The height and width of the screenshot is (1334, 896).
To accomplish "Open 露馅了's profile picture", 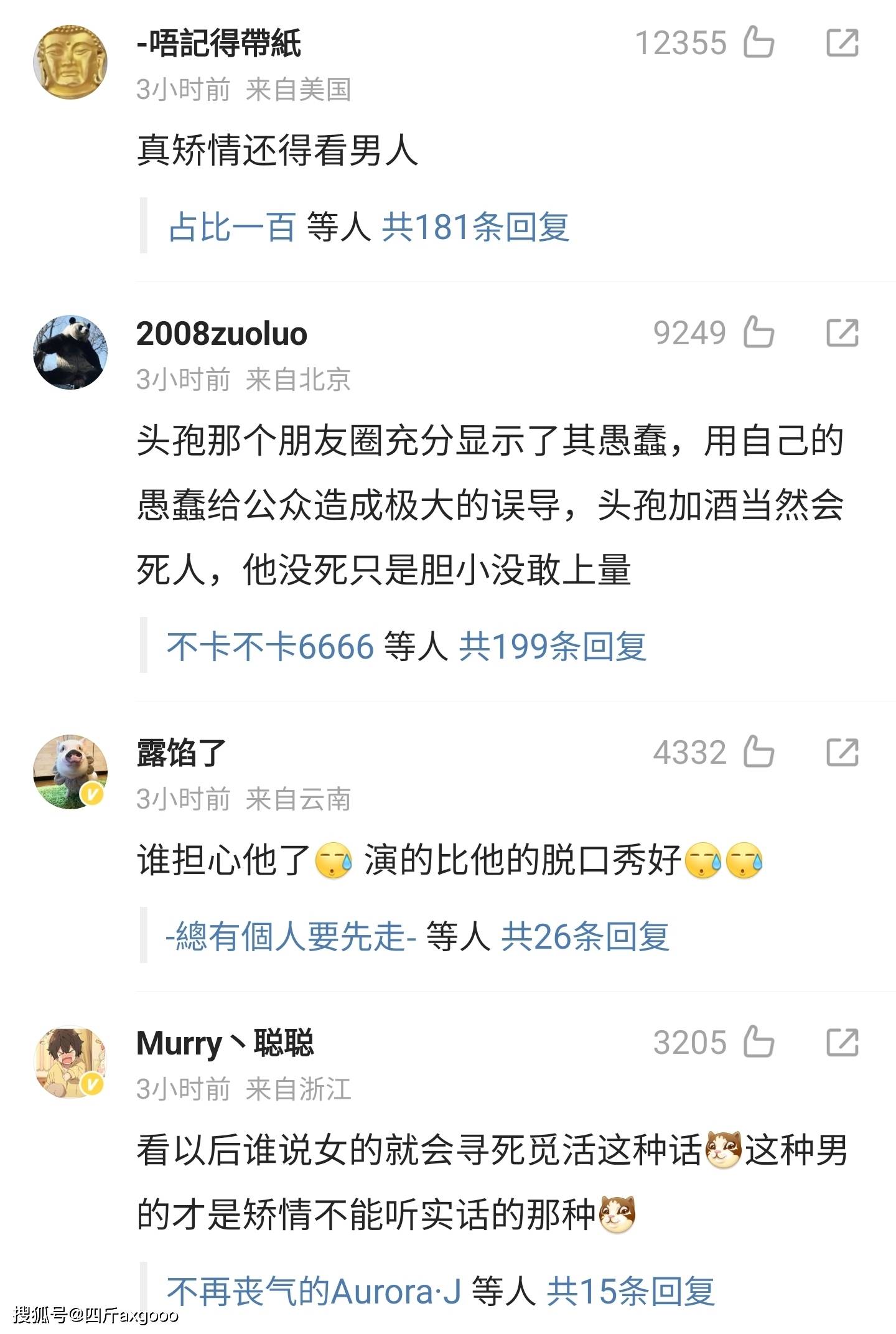I will (x=70, y=772).
